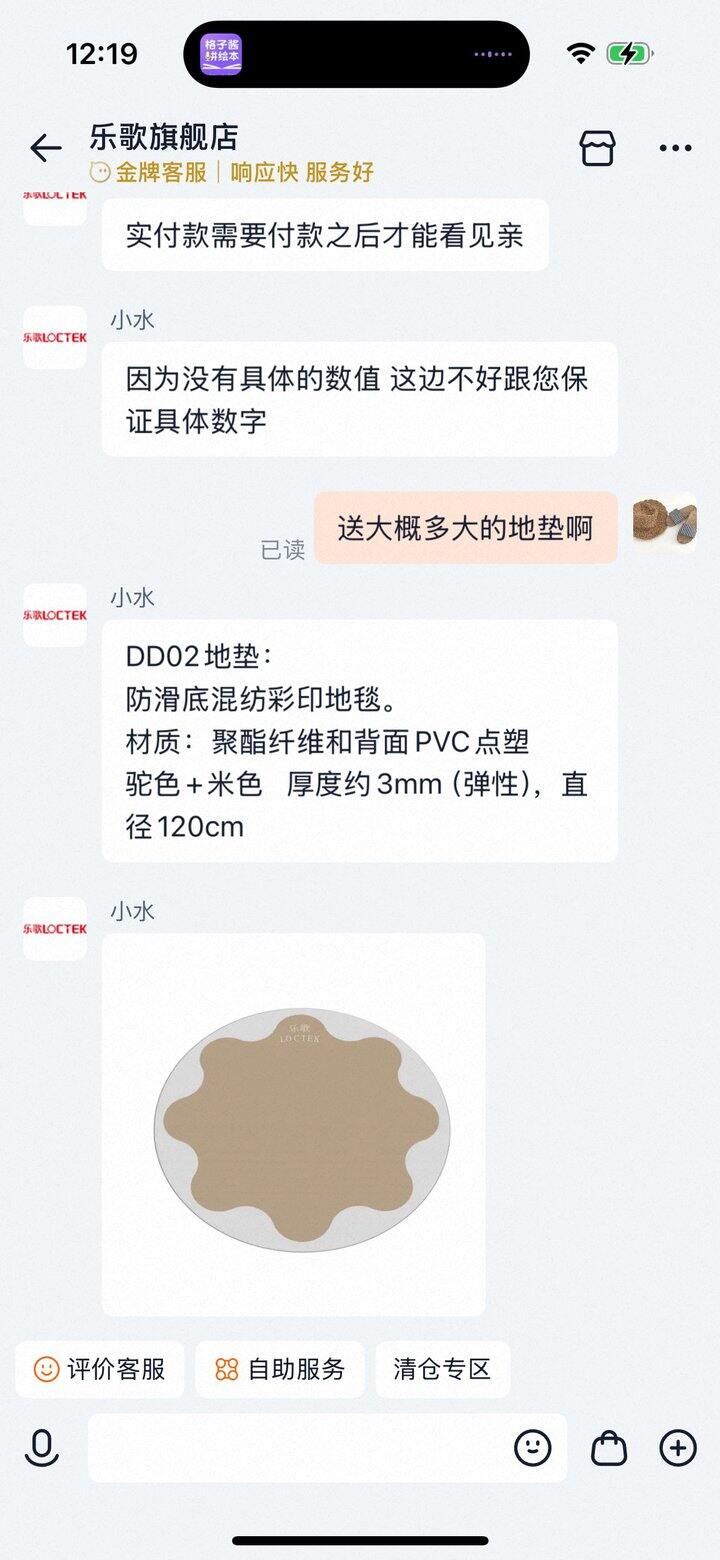Screen dimensions: 720x1560
Task: Open the three-dot overflow menu
Action: point(676,149)
